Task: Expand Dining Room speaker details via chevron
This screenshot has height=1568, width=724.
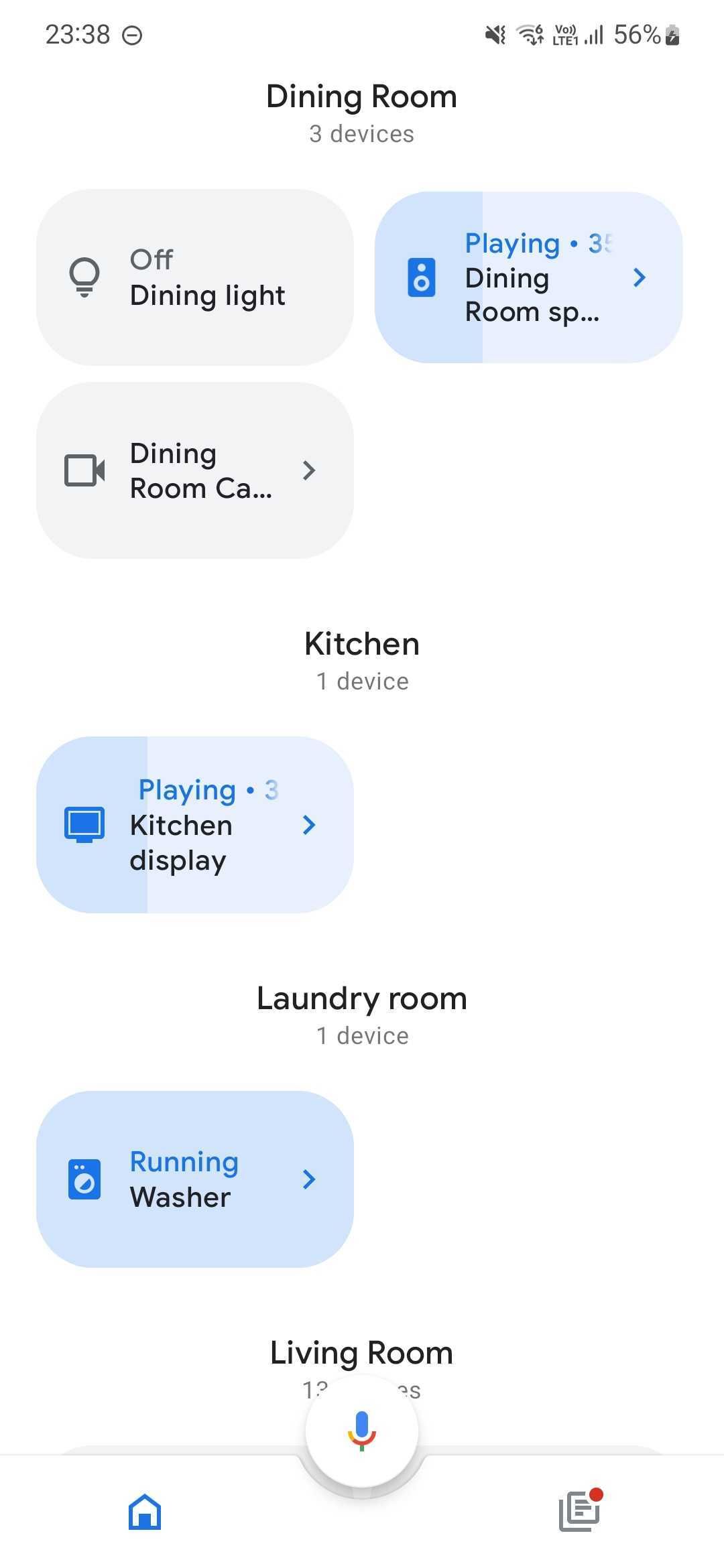Action: click(x=639, y=277)
